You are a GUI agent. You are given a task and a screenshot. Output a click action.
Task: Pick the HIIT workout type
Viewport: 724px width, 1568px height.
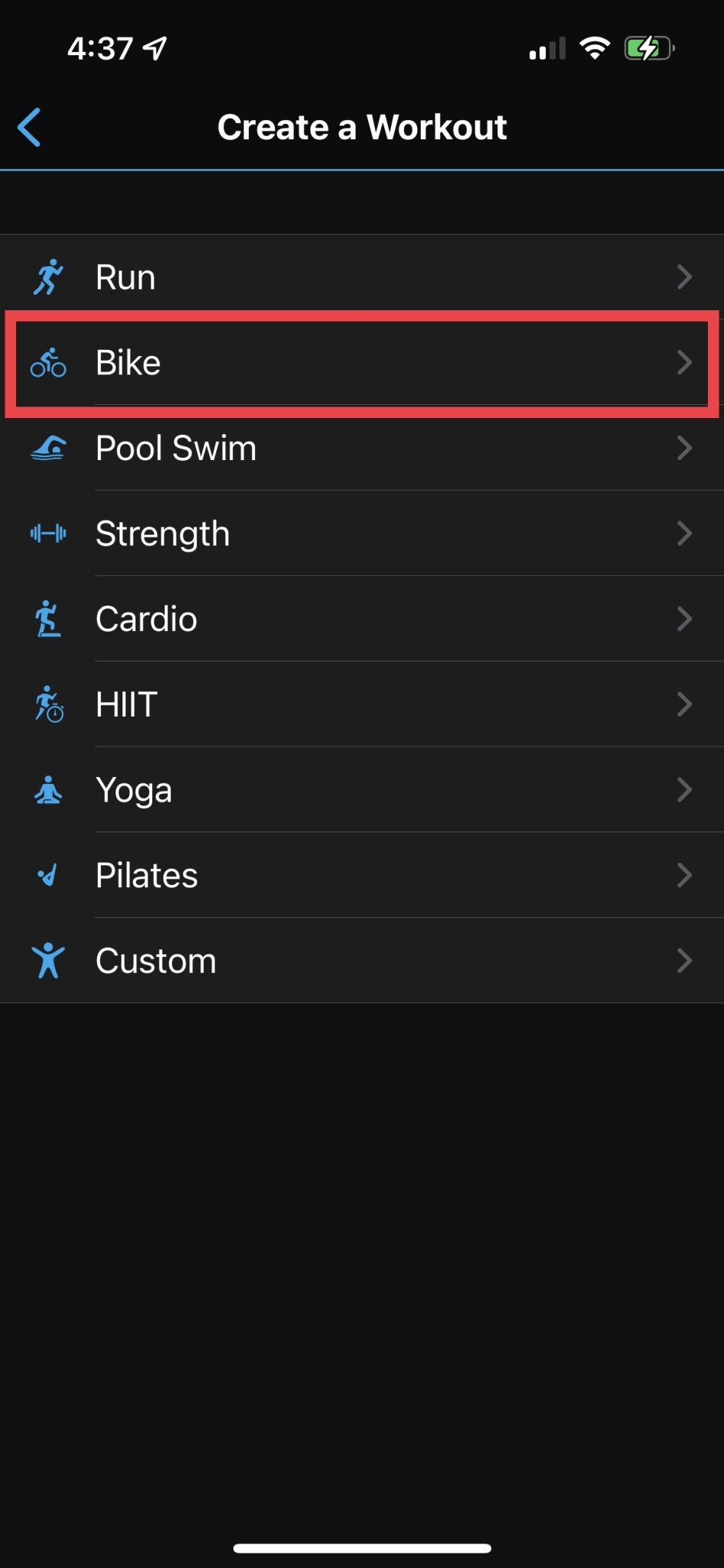click(x=361, y=704)
